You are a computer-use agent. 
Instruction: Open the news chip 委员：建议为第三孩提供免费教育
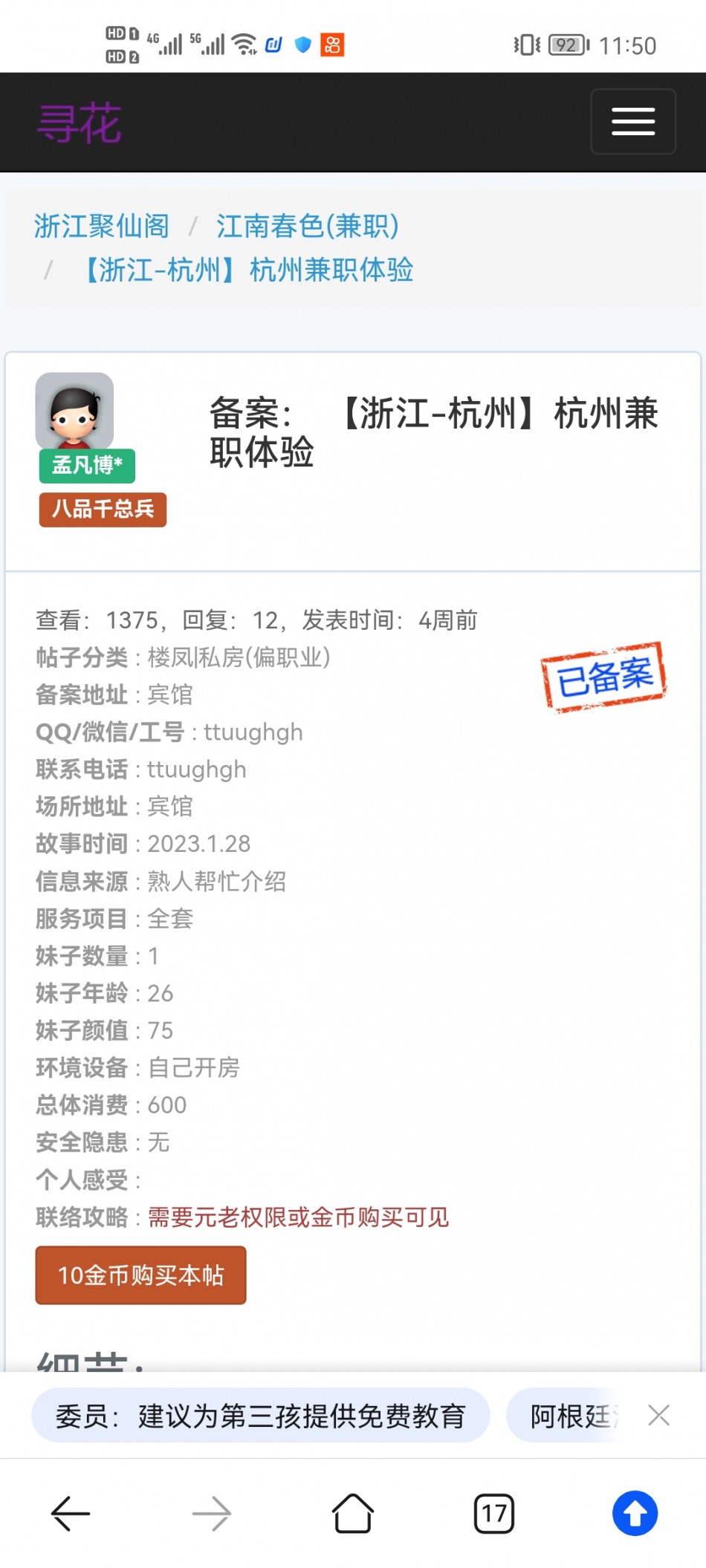tap(261, 1415)
